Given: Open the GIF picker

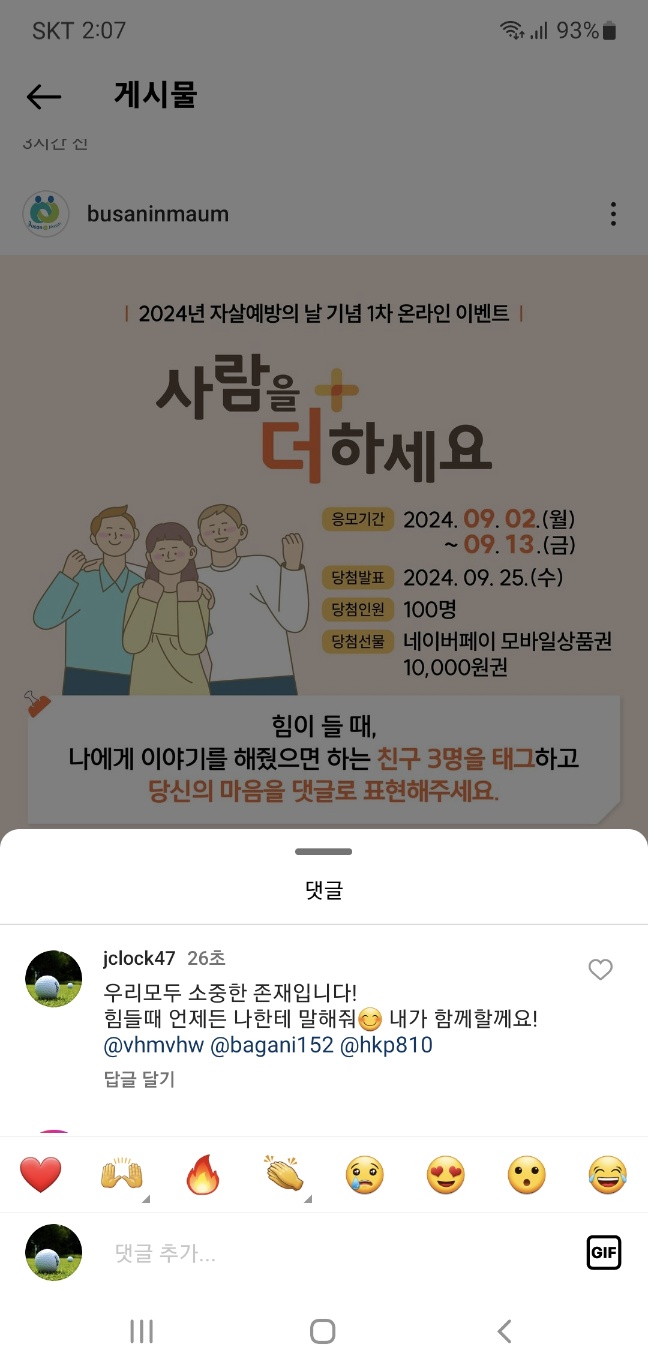Looking at the screenshot, I should (603, 1253).
